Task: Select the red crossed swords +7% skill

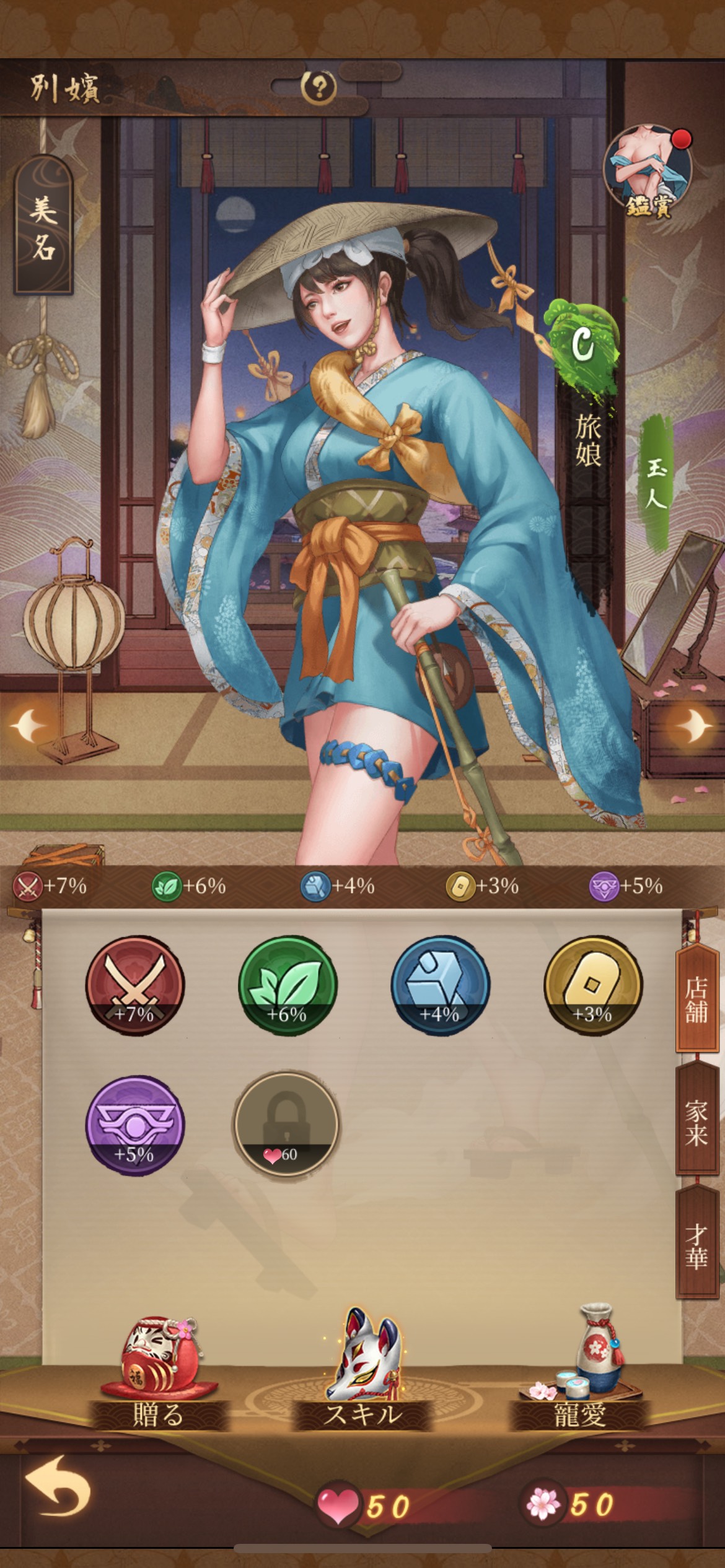Action: [x=134, y=985]
